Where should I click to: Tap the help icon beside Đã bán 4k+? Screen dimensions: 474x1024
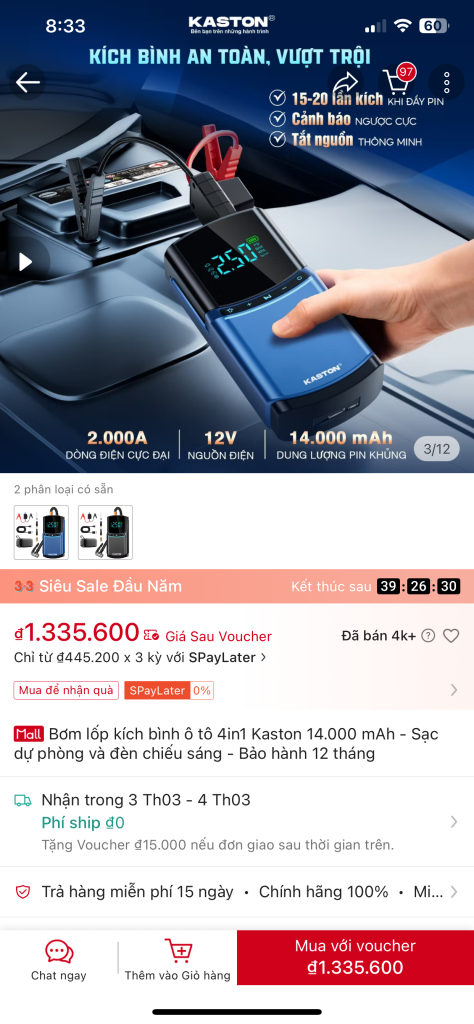click(428, 635)
